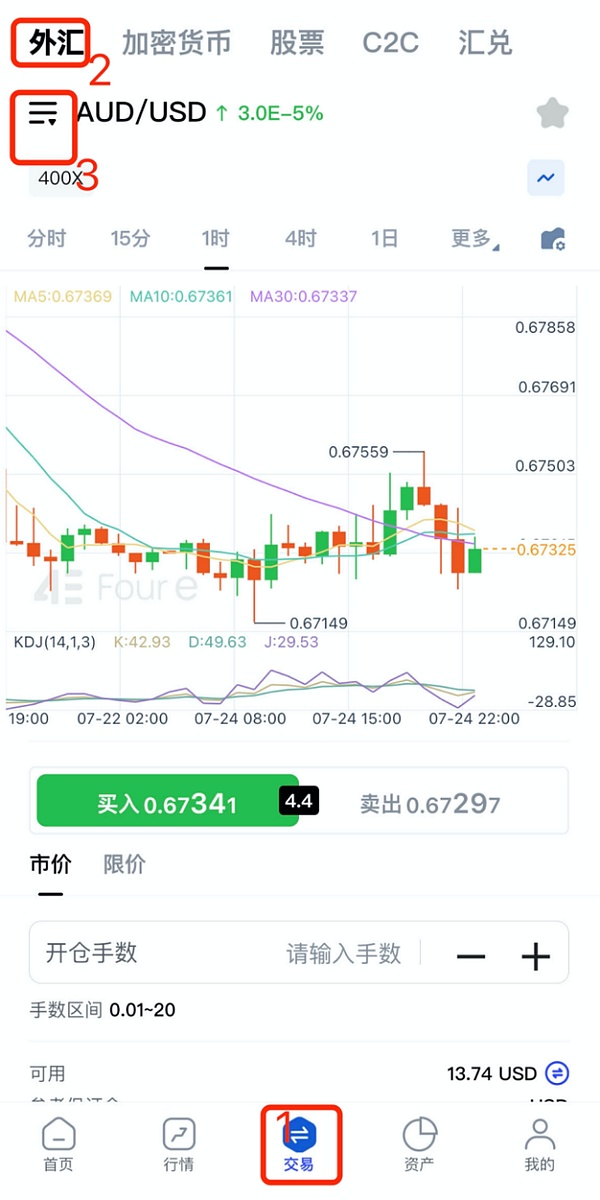Tap the line chart icon beside 400X
600x1200 pixels.
click(x=545, y=178)
